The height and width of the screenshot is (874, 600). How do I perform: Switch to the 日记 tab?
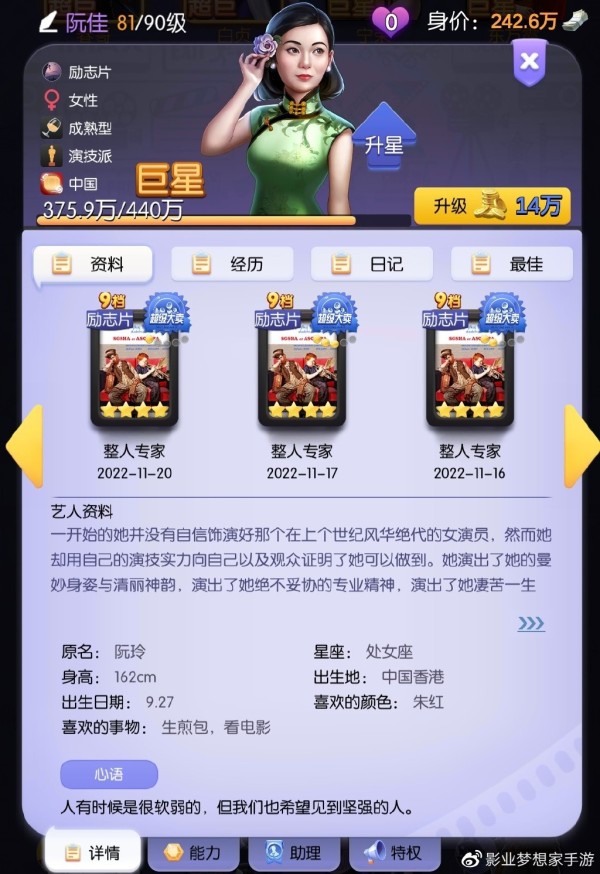(371, 264)
